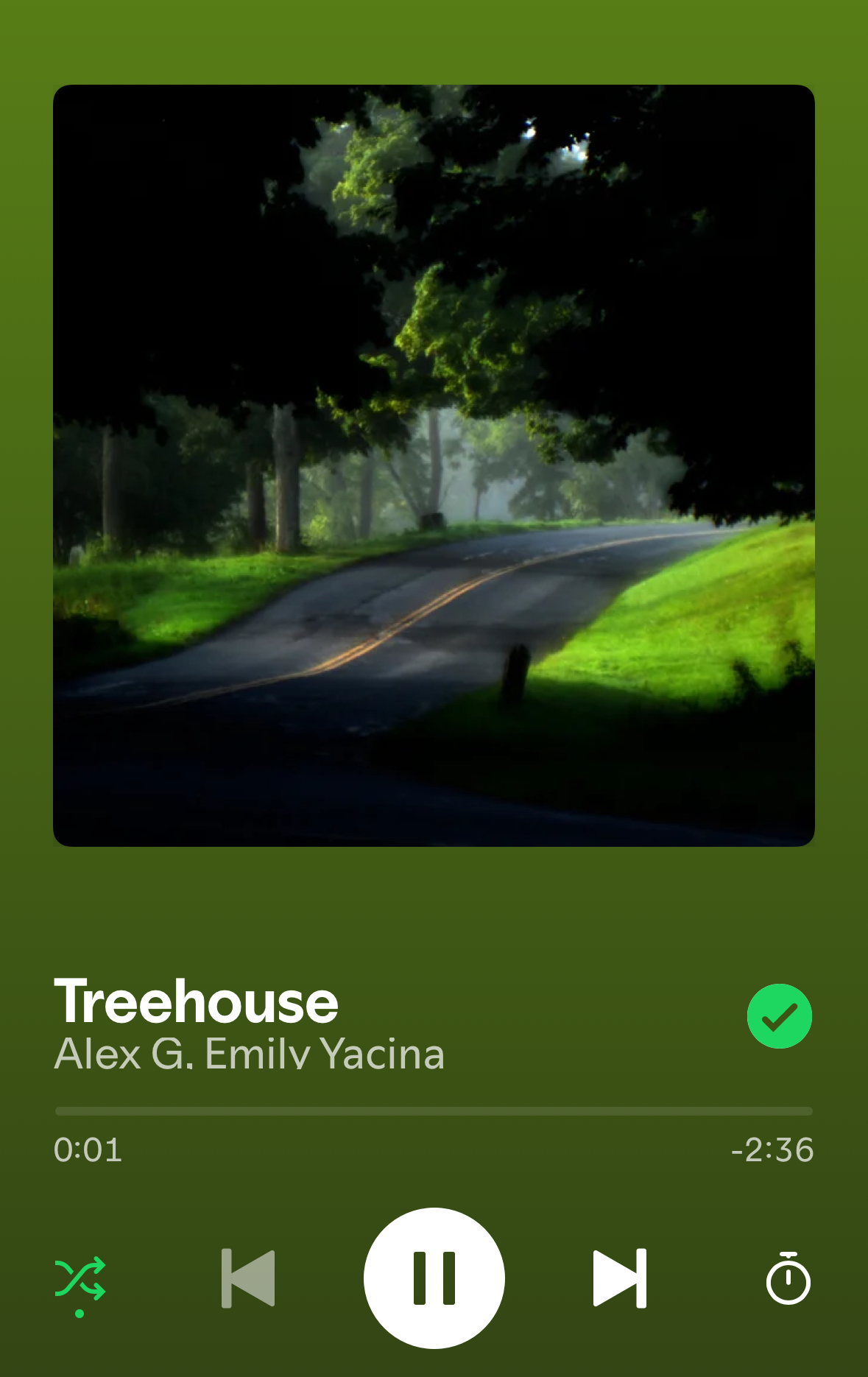Open the sleep timer

[x=788, y=1278]
